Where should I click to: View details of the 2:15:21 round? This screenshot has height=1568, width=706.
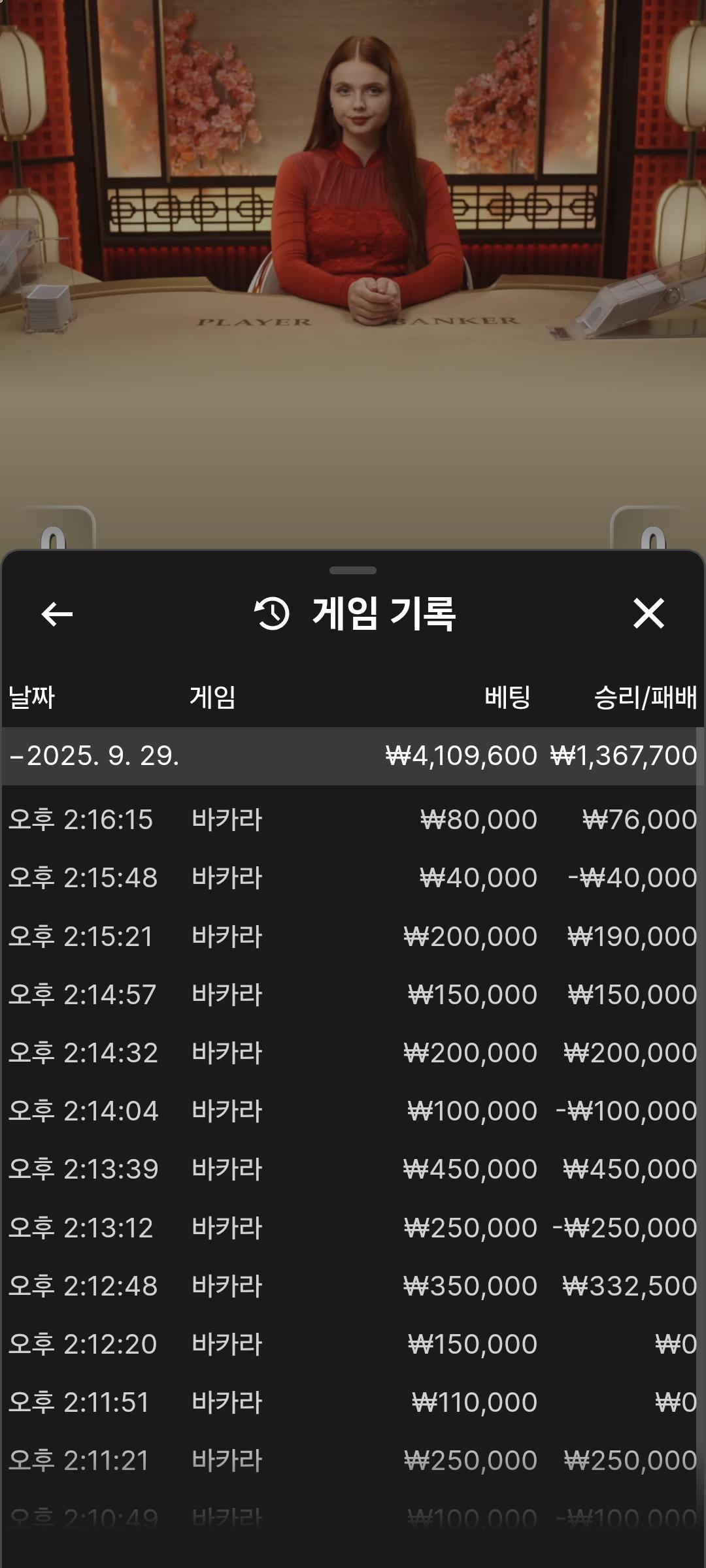(x=353, y=936)
